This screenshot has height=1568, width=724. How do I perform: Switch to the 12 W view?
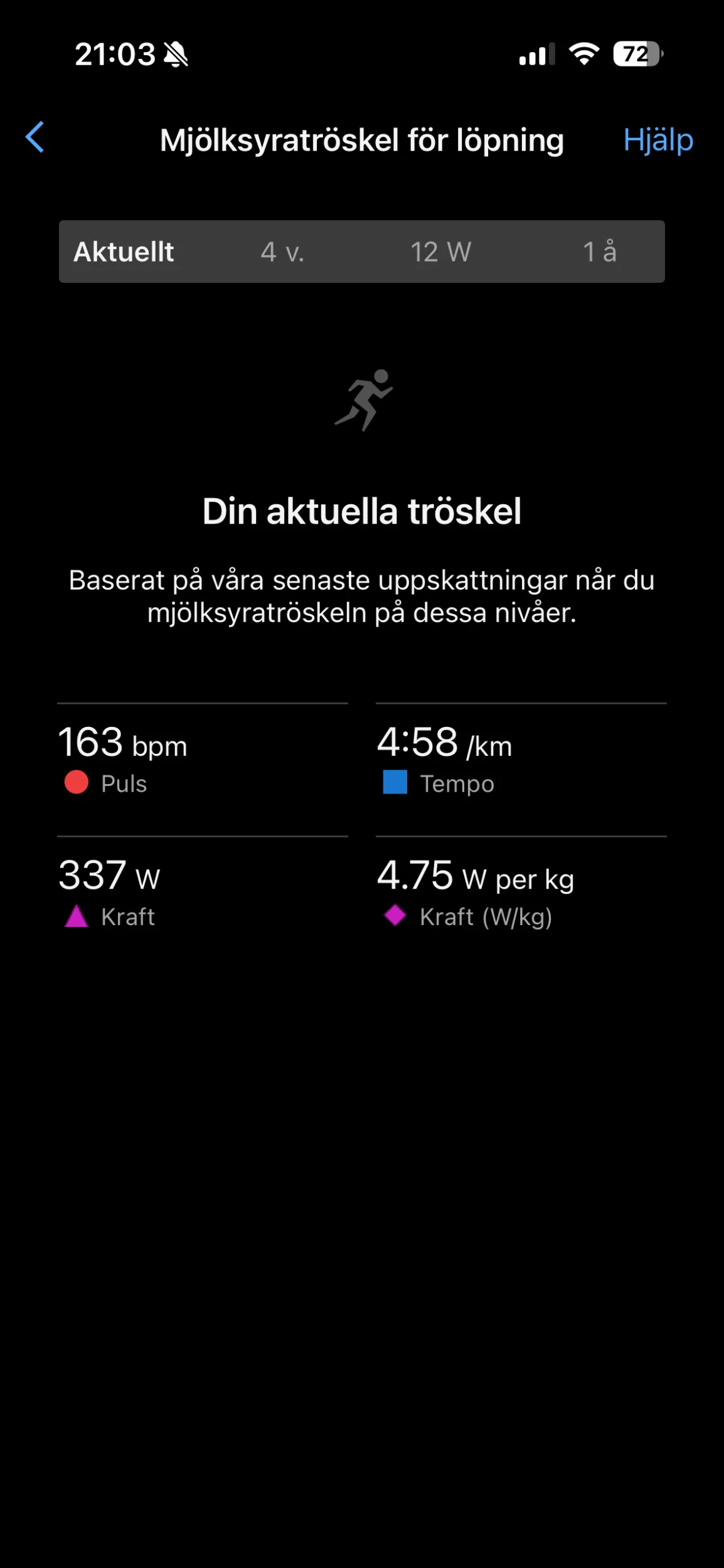440,252
